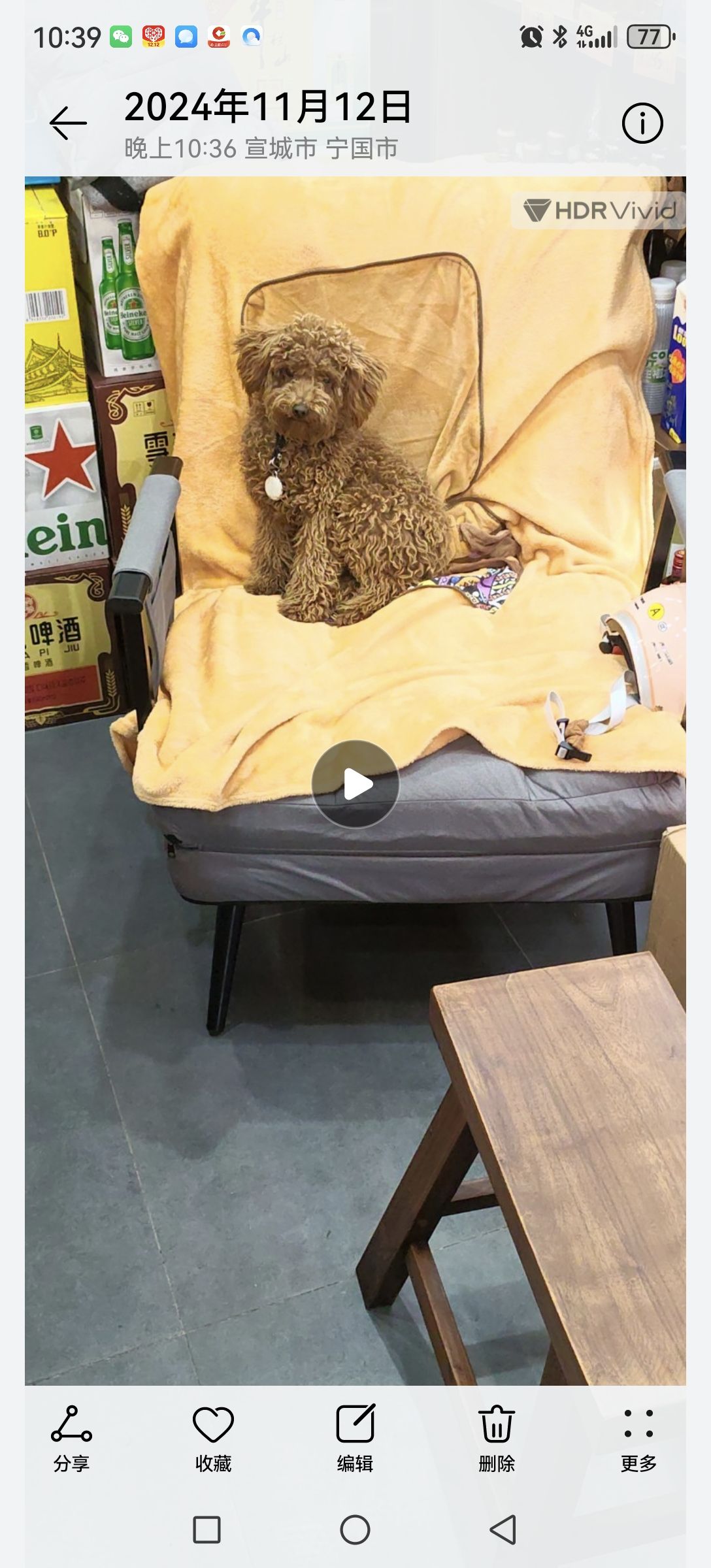Add the video to favorites with 收藏
This screenshot has height=1568, width=711.
(x=213, y=1438)
